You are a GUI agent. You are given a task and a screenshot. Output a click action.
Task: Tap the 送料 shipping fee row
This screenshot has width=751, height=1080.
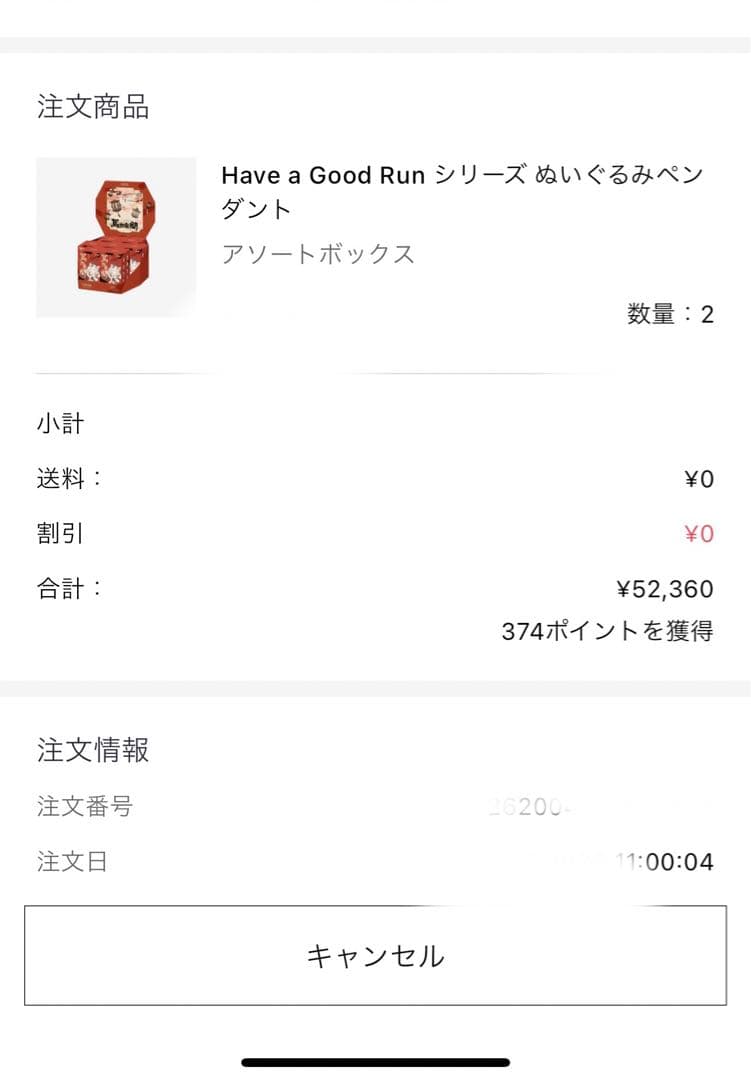(375, 479)
